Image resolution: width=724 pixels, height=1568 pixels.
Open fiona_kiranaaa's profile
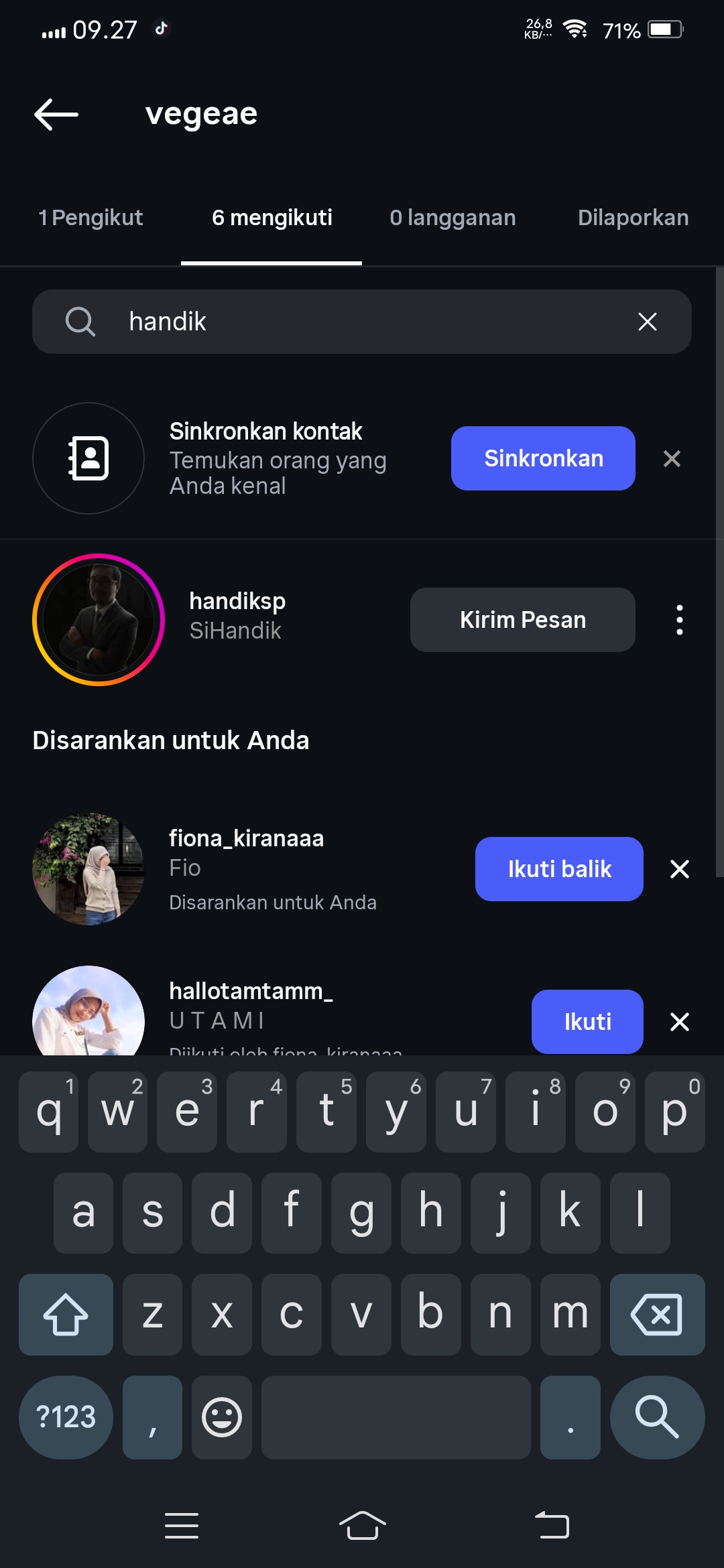click(x=246, y=839)
